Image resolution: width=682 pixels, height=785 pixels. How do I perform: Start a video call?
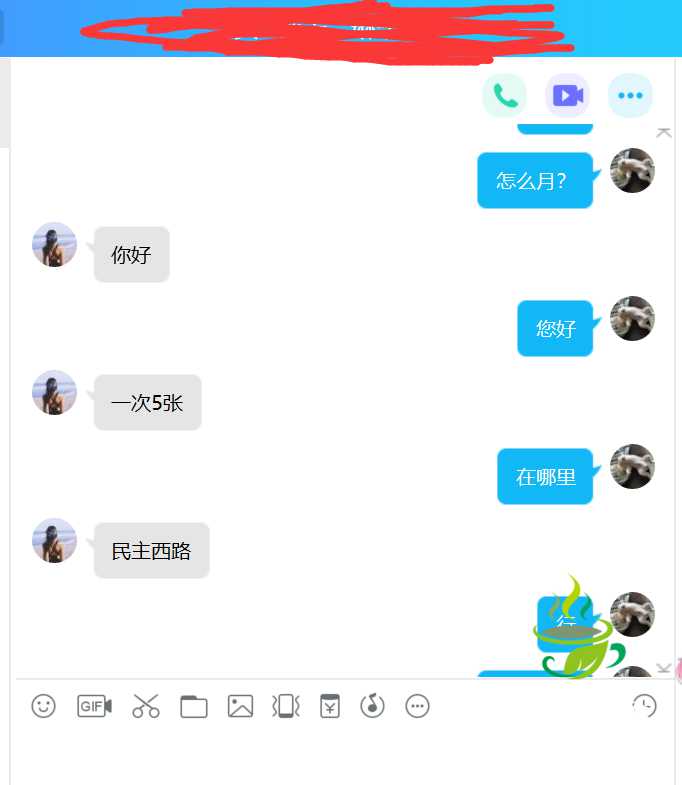click(x=567, y=96)
